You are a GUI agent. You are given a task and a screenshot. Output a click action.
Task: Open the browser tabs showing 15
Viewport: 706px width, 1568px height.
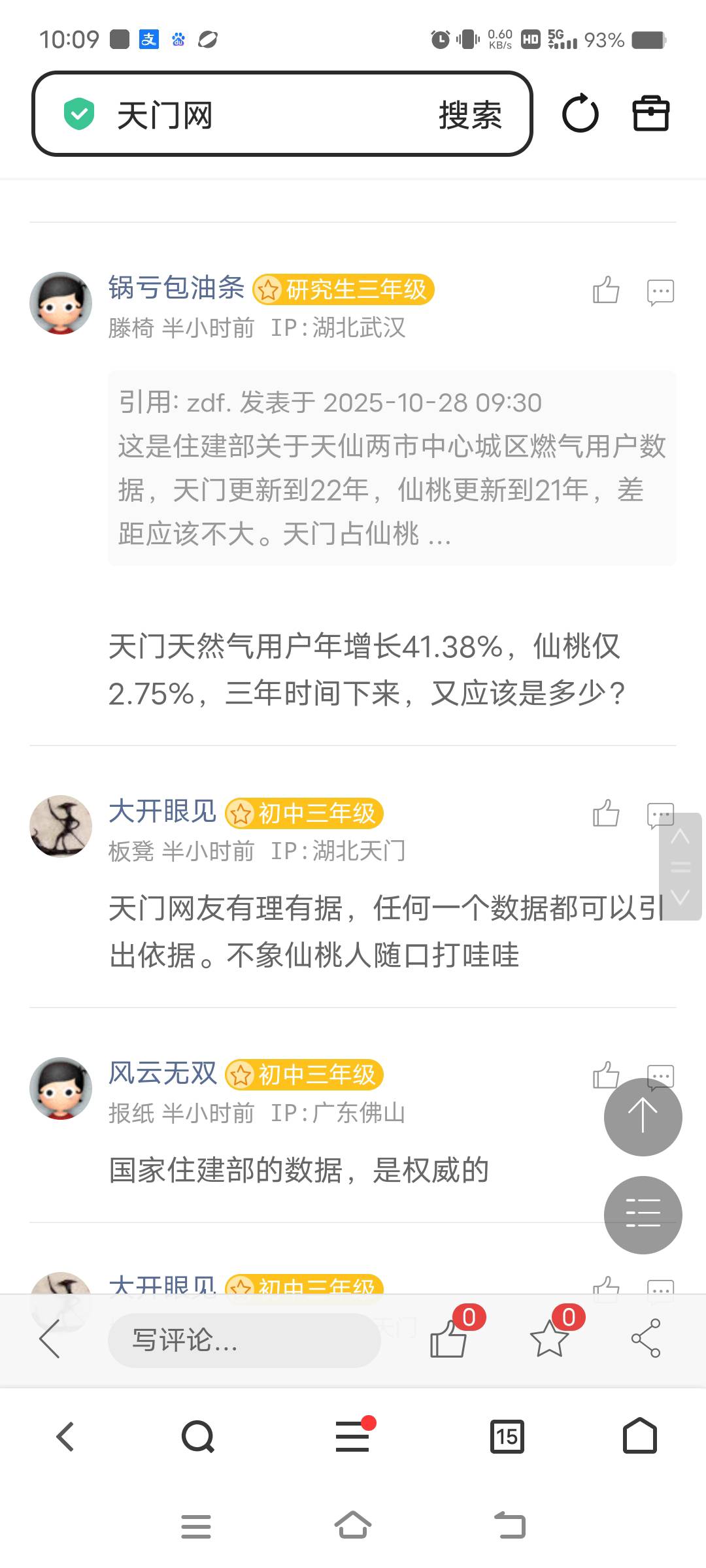click(507, 1437)
